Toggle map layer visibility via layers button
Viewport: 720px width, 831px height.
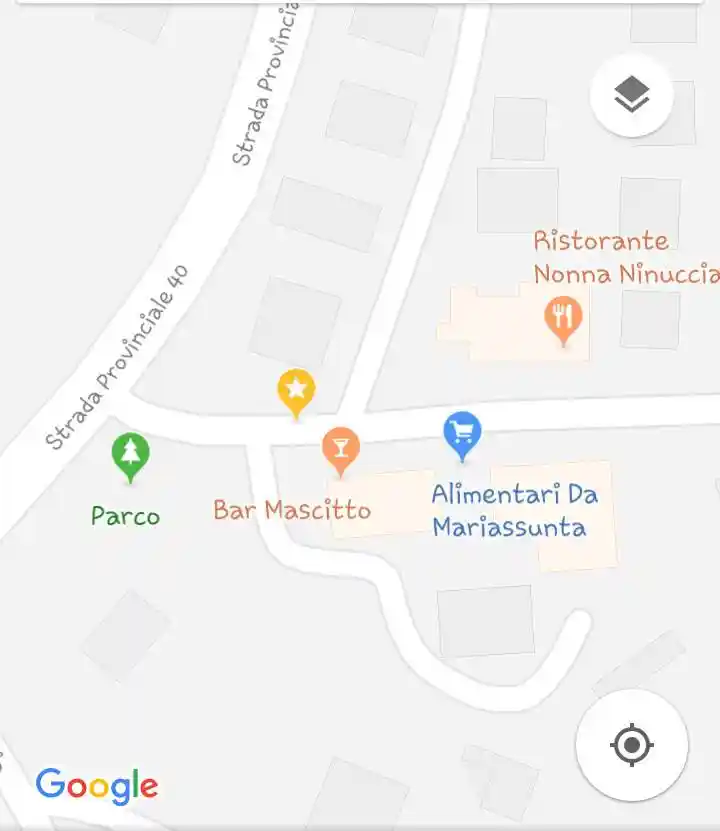[x=630, y=95]
